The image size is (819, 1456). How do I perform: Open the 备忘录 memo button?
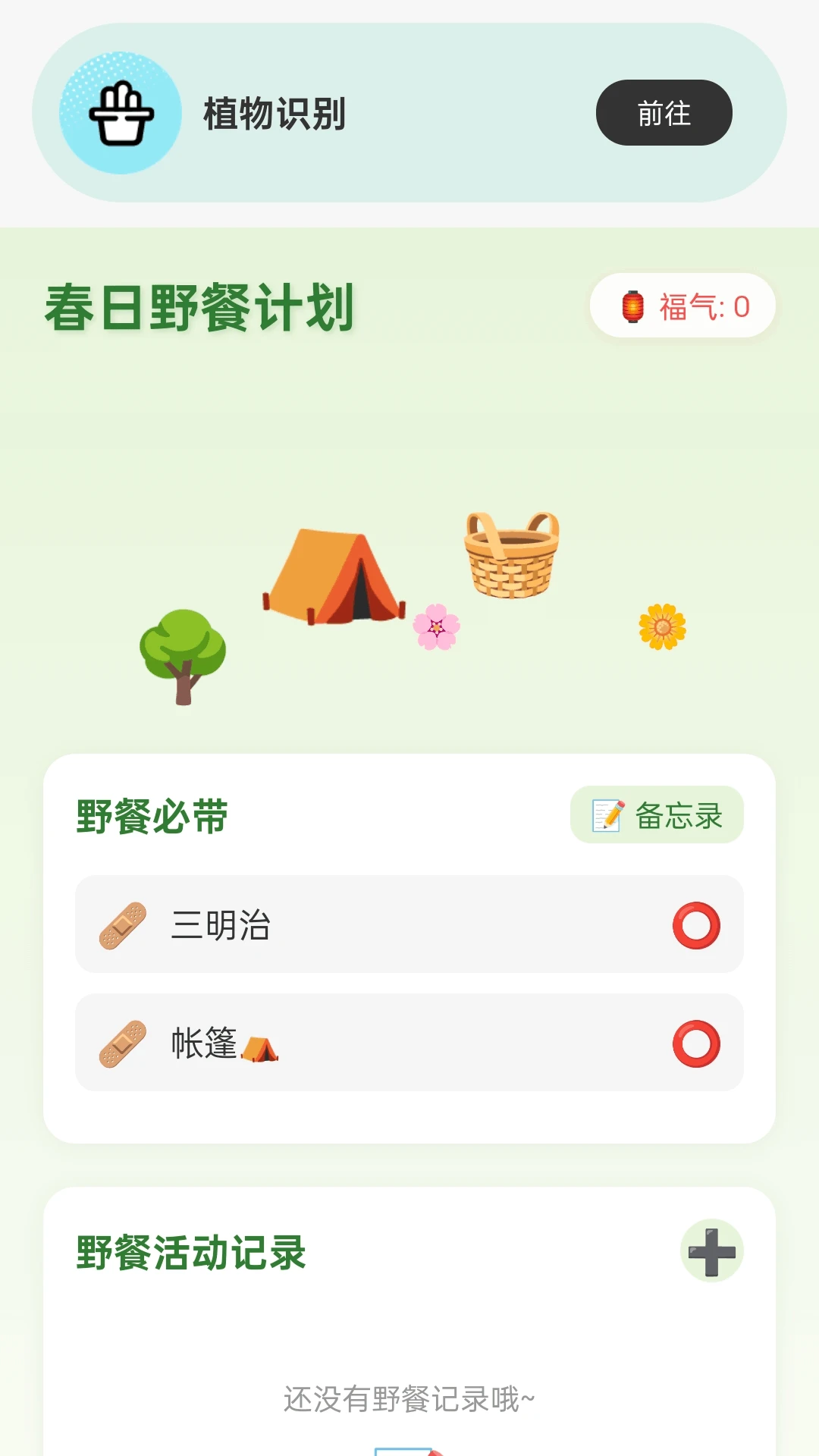click(x=657, y=815)
